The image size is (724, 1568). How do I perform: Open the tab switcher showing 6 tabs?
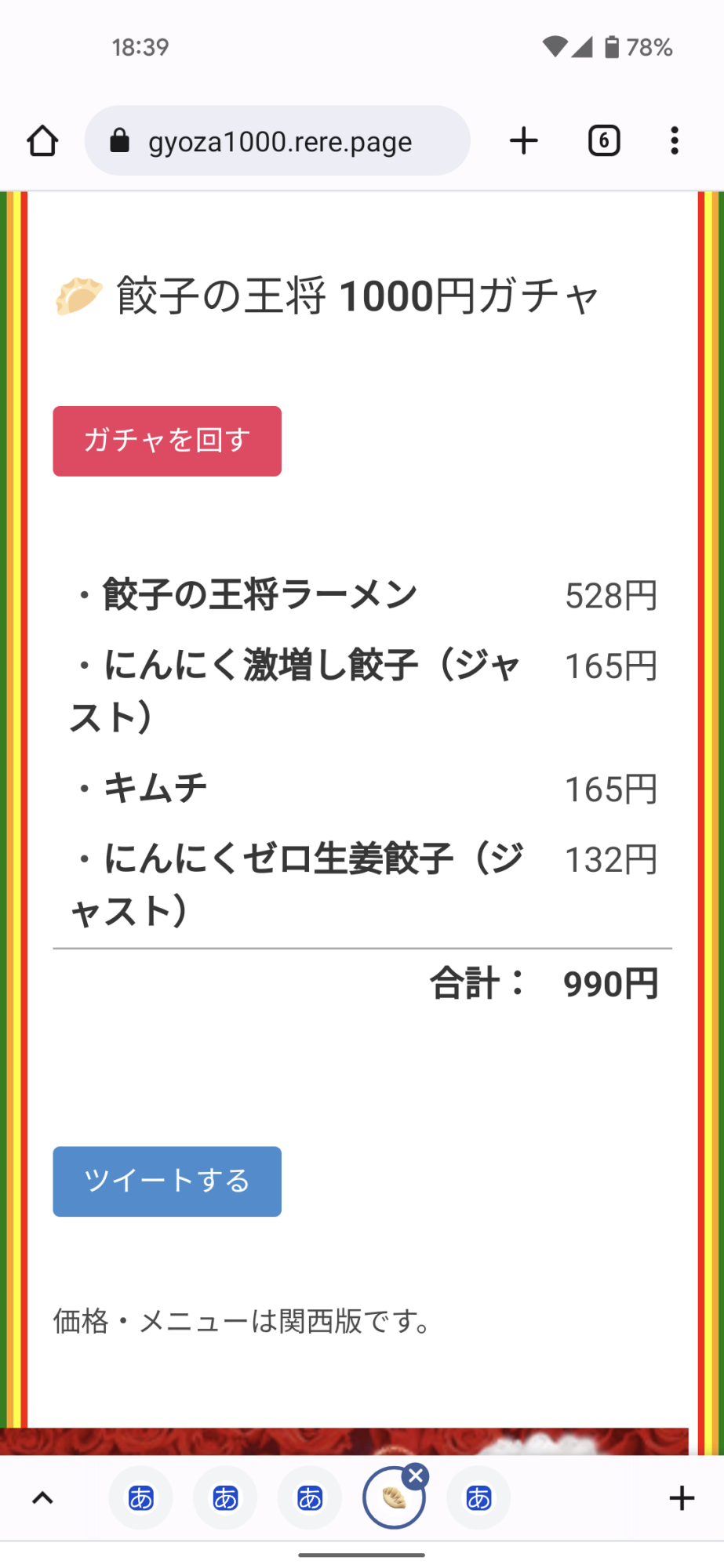(604, 141)
